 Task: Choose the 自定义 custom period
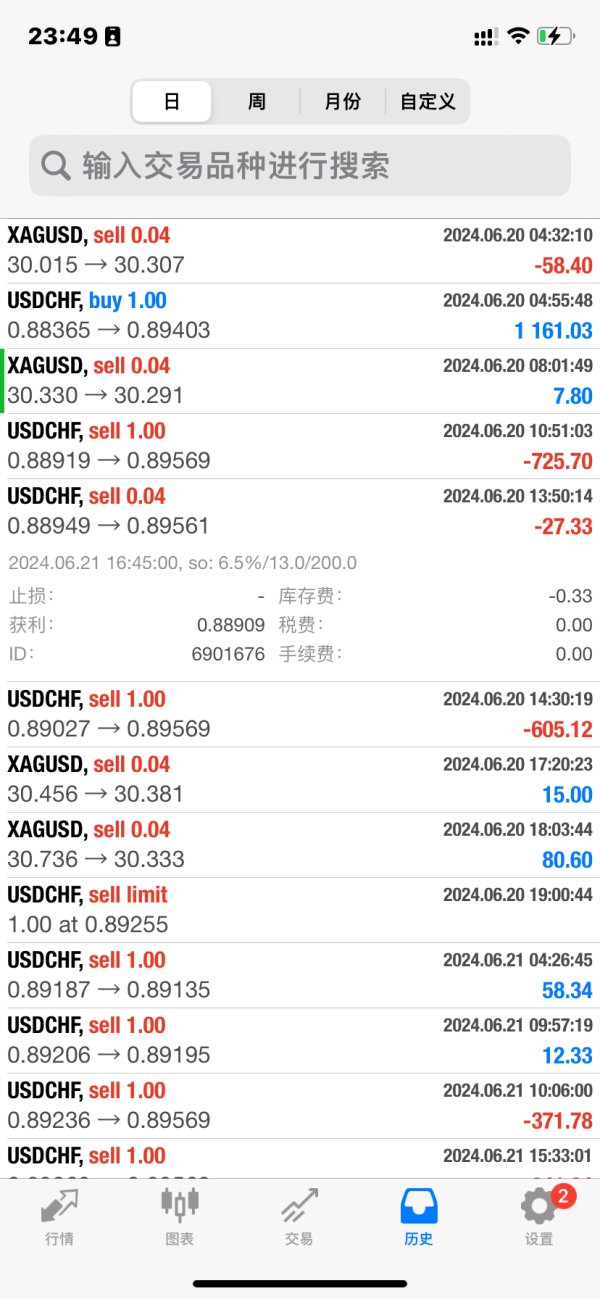coord(427,101)
